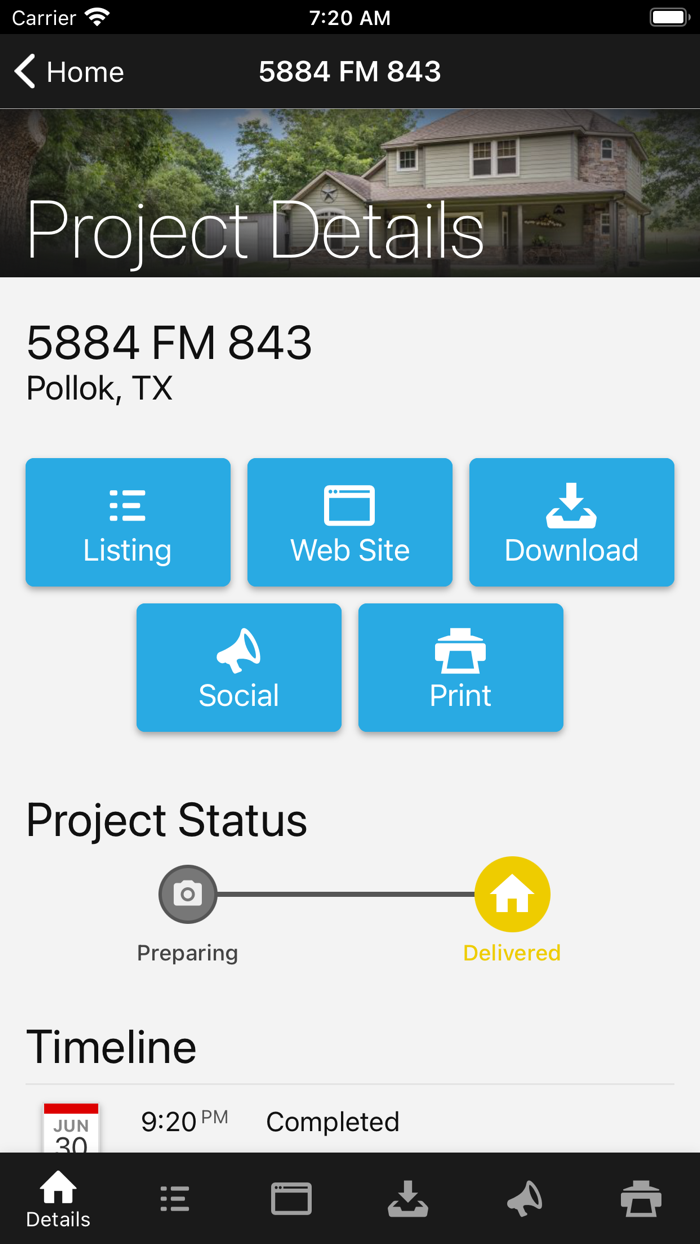700x1244 pixels.
Task: Go back to Home
Action: coord(69,72)
